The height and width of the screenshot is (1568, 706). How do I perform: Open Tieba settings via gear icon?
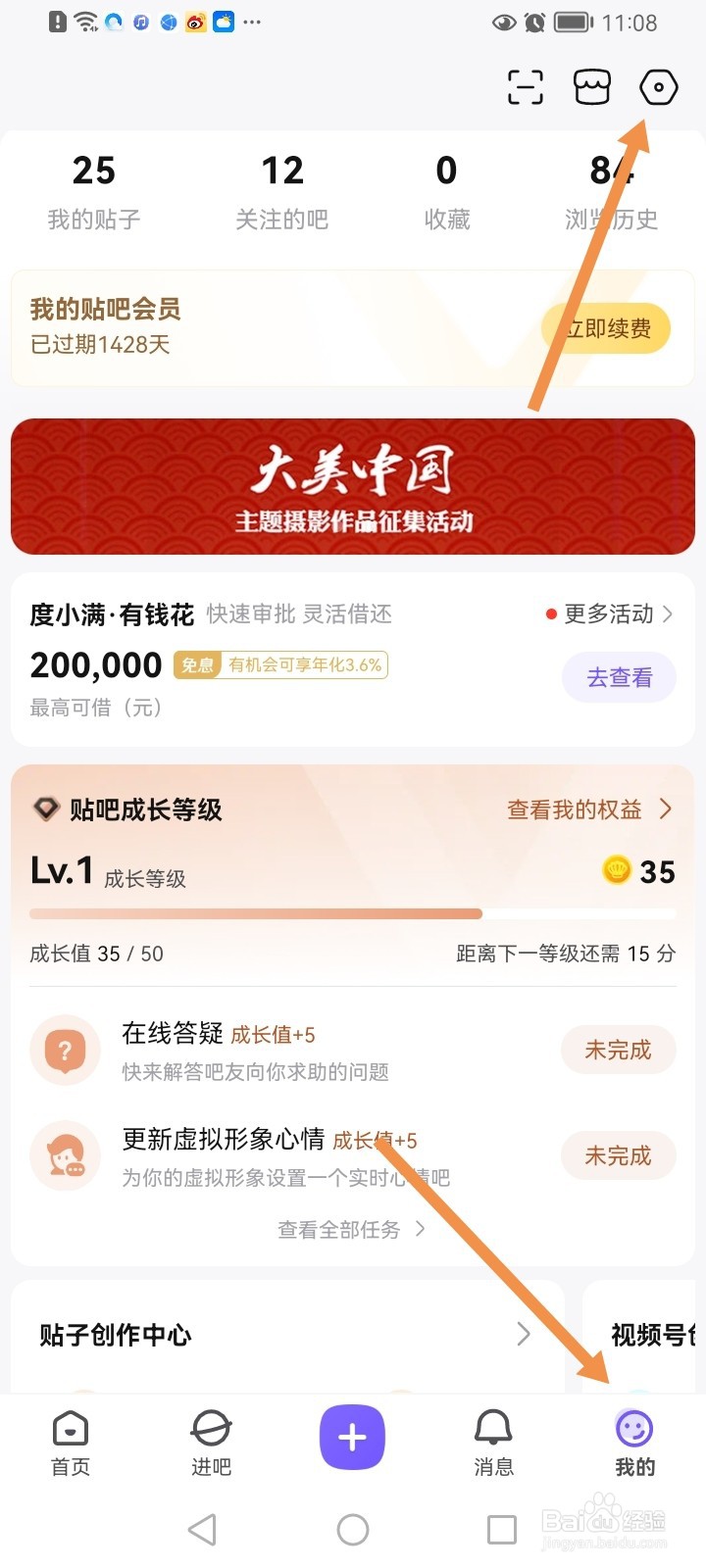658,87
